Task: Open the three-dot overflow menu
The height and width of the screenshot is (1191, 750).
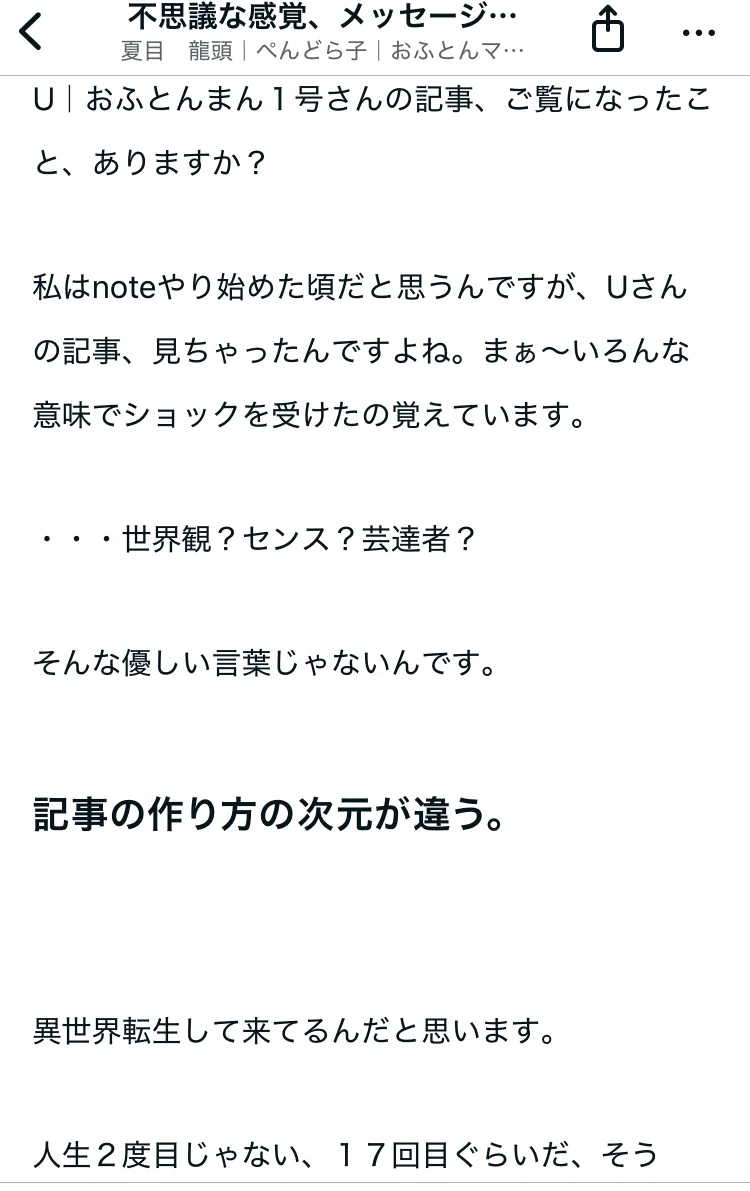Action: coord(698,33)
